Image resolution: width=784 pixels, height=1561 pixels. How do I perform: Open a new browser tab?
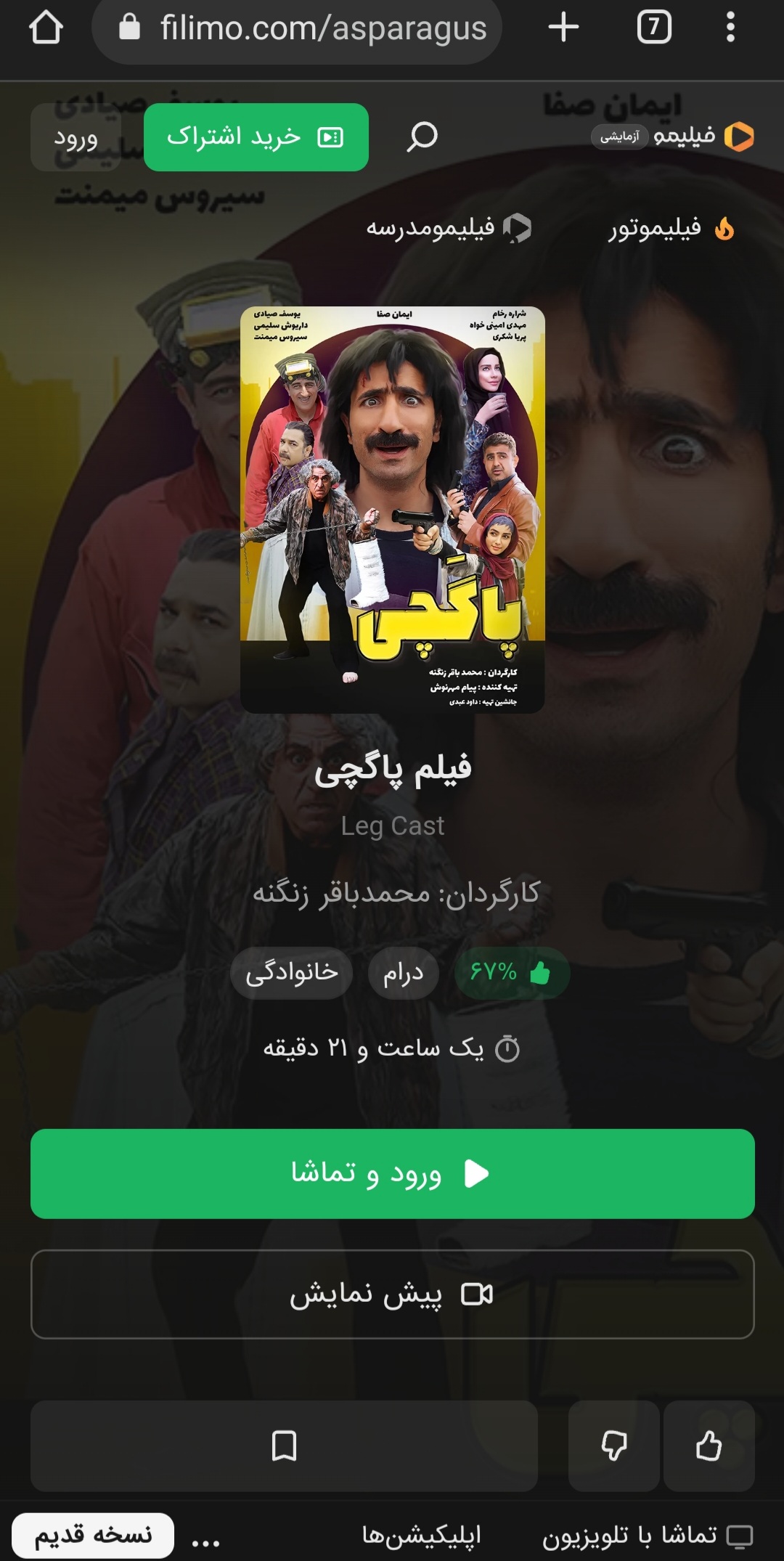tap(563, 28)
